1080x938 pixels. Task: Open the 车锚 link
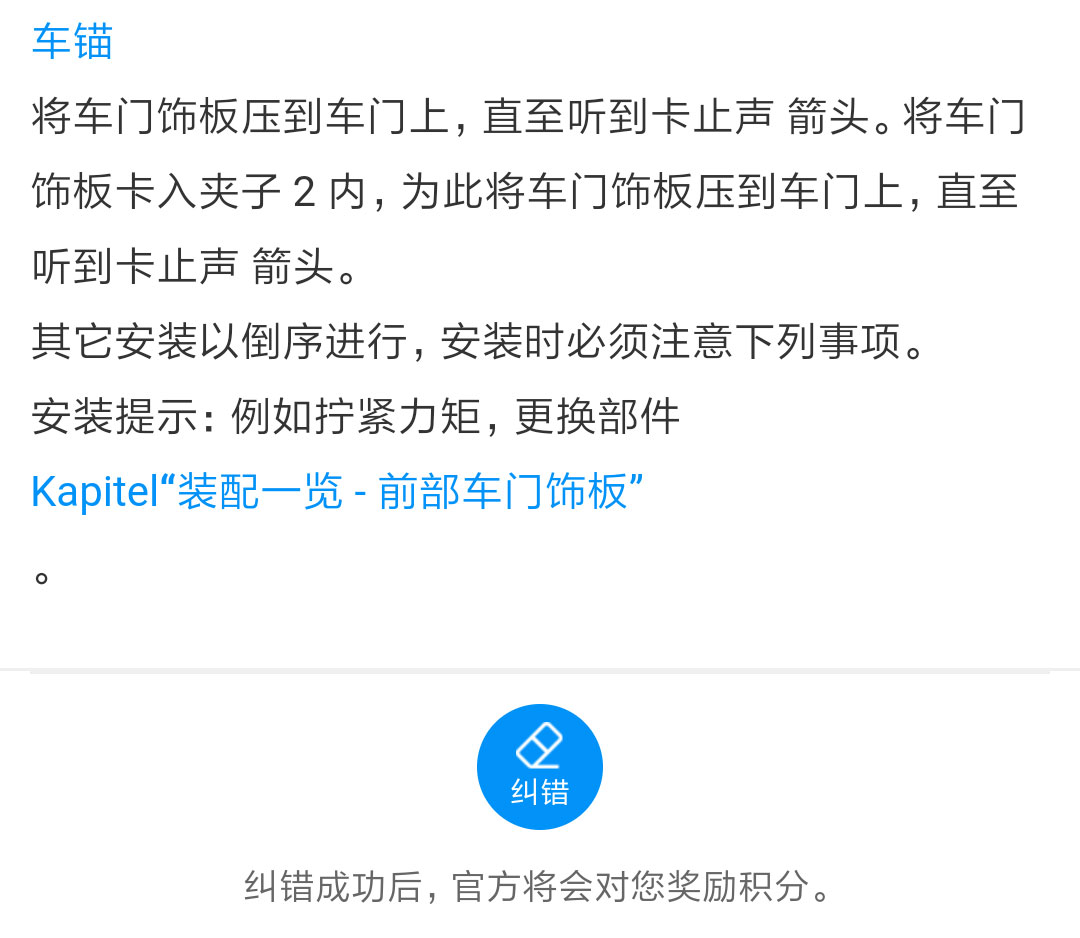tap(72, 42)
